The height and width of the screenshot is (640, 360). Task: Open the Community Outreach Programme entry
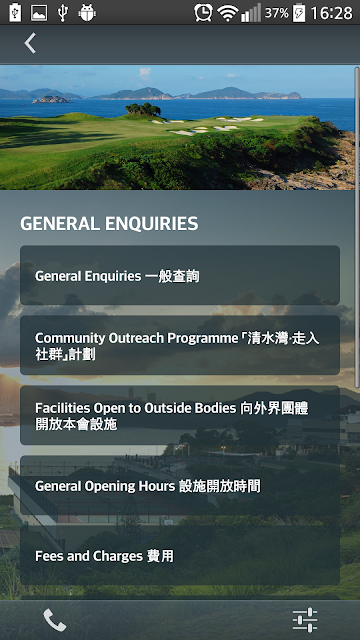180,345
